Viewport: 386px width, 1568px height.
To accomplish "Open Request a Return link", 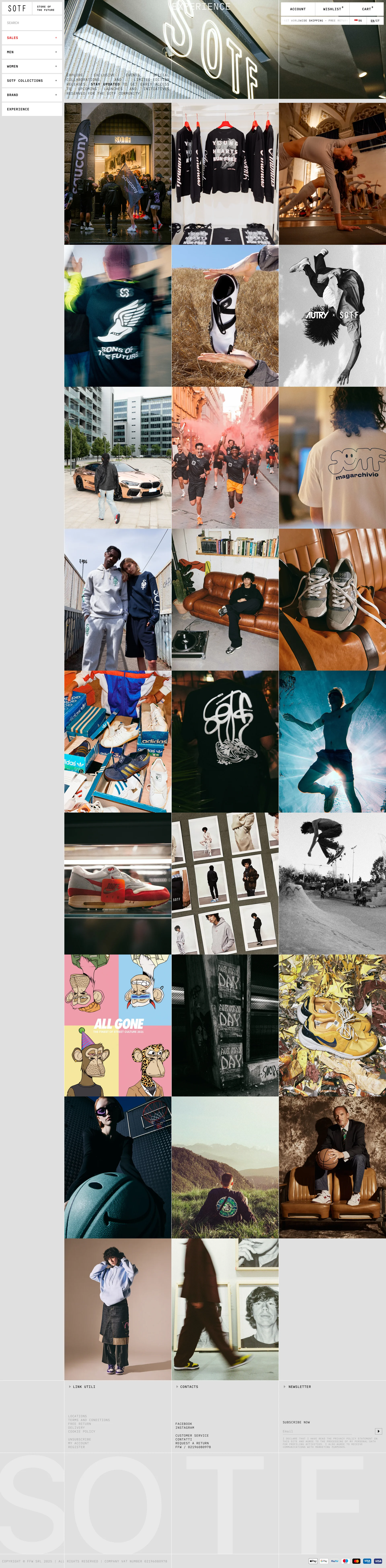I will (x=192, y=1443).
